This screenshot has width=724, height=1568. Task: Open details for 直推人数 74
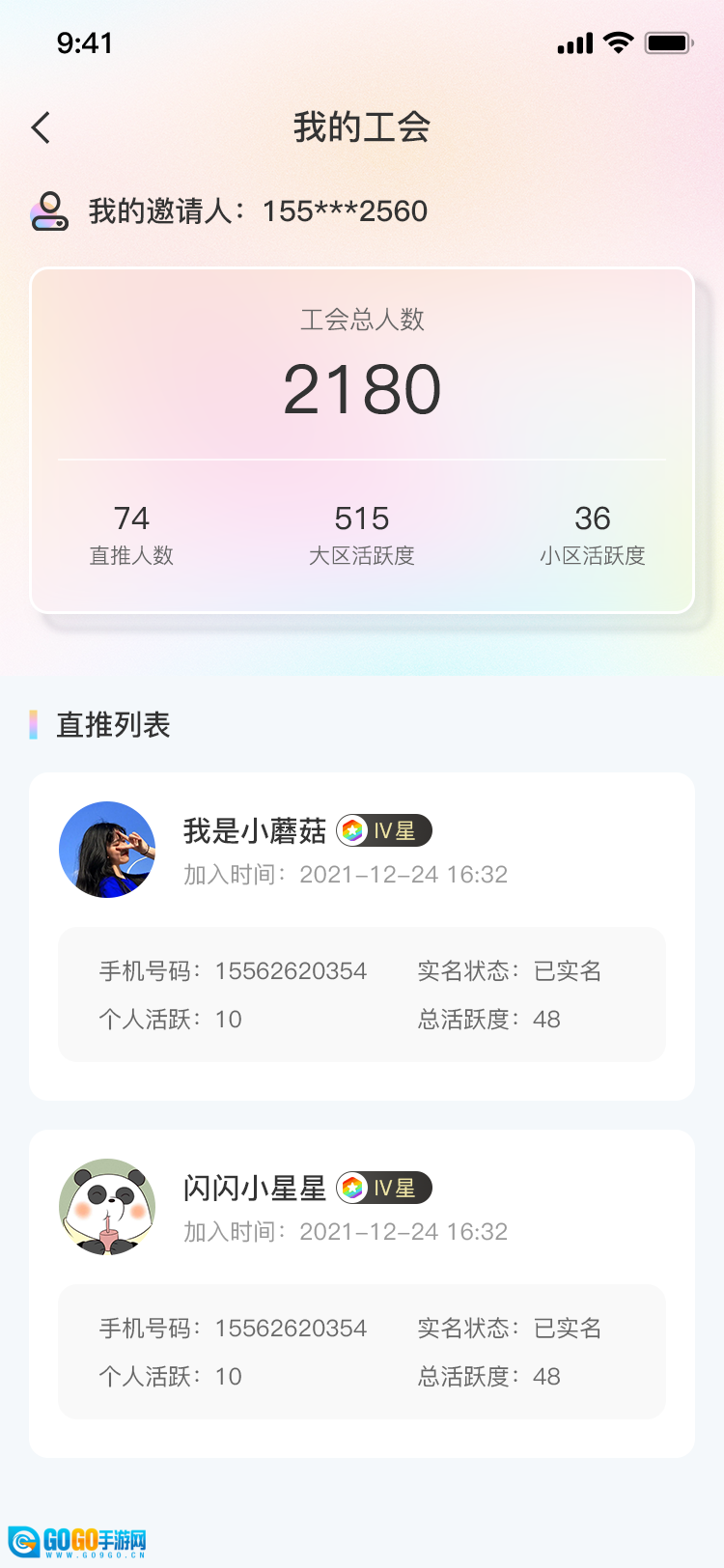(x=131, y=534)
